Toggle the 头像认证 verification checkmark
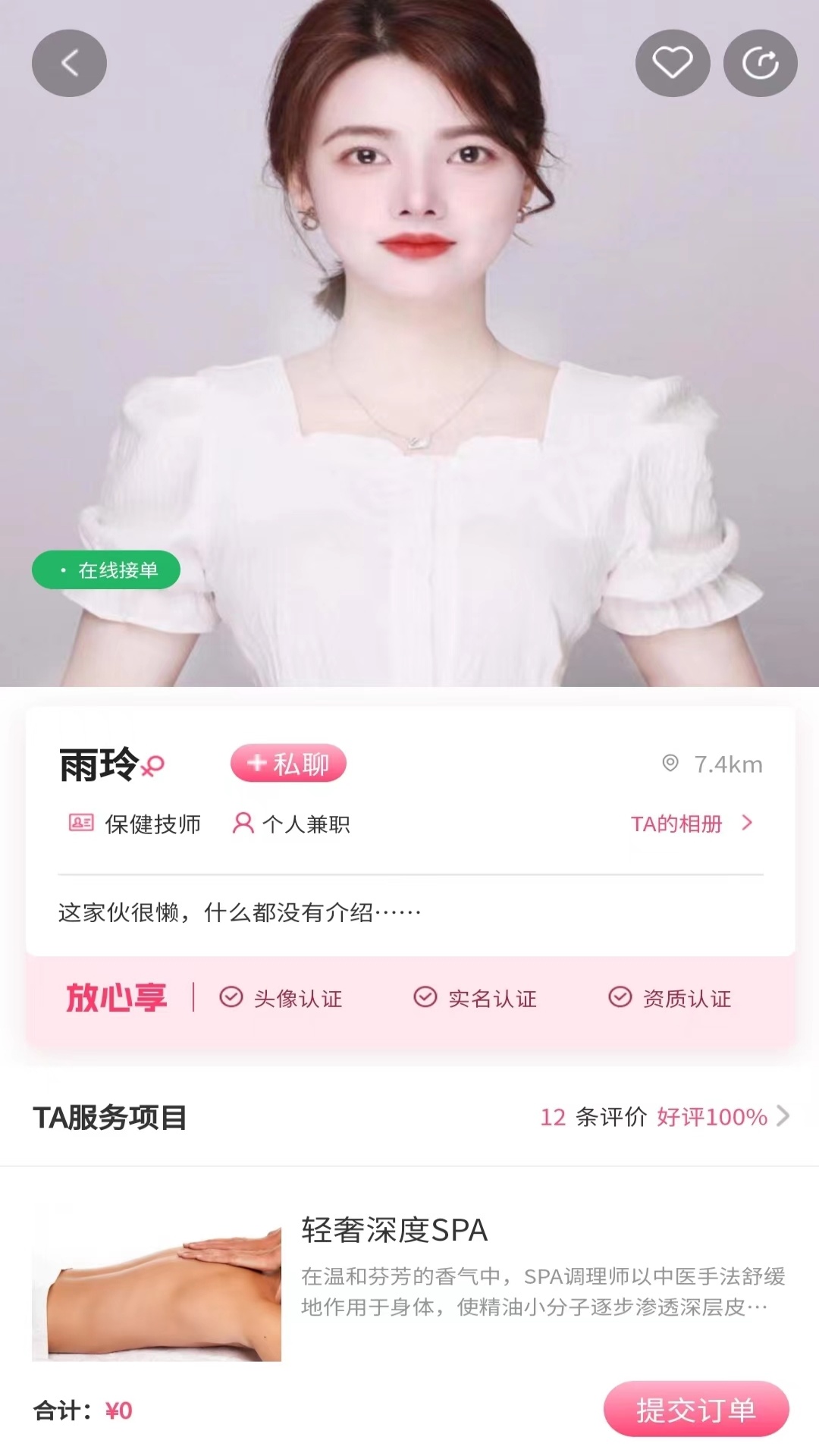The height and width of the screenshot is (1456, 819). [x=230, y=998]
